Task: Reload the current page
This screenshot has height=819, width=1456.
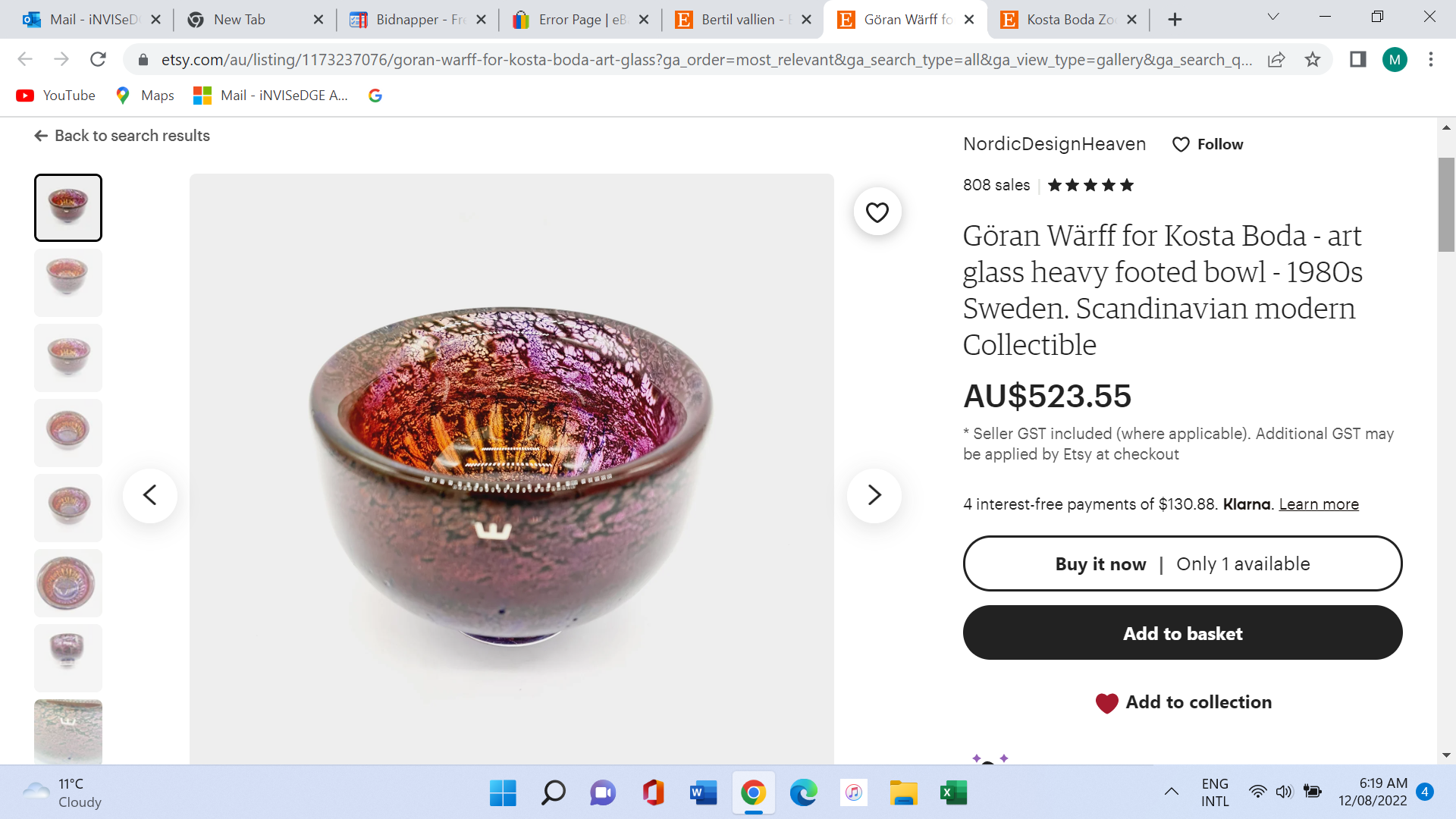Action: click(x=98, y=59)
